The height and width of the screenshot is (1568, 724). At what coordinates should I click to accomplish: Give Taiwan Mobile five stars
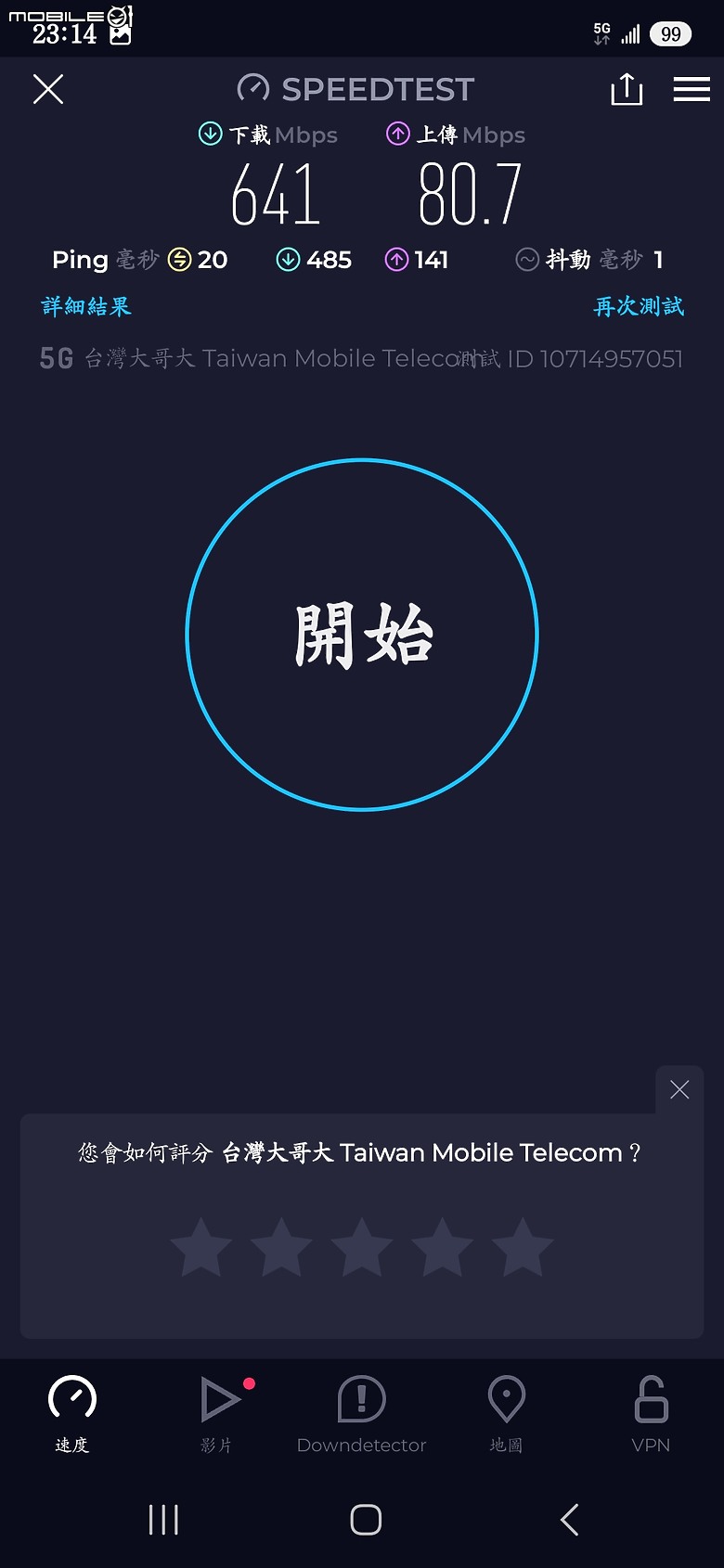click(523, 1248)
